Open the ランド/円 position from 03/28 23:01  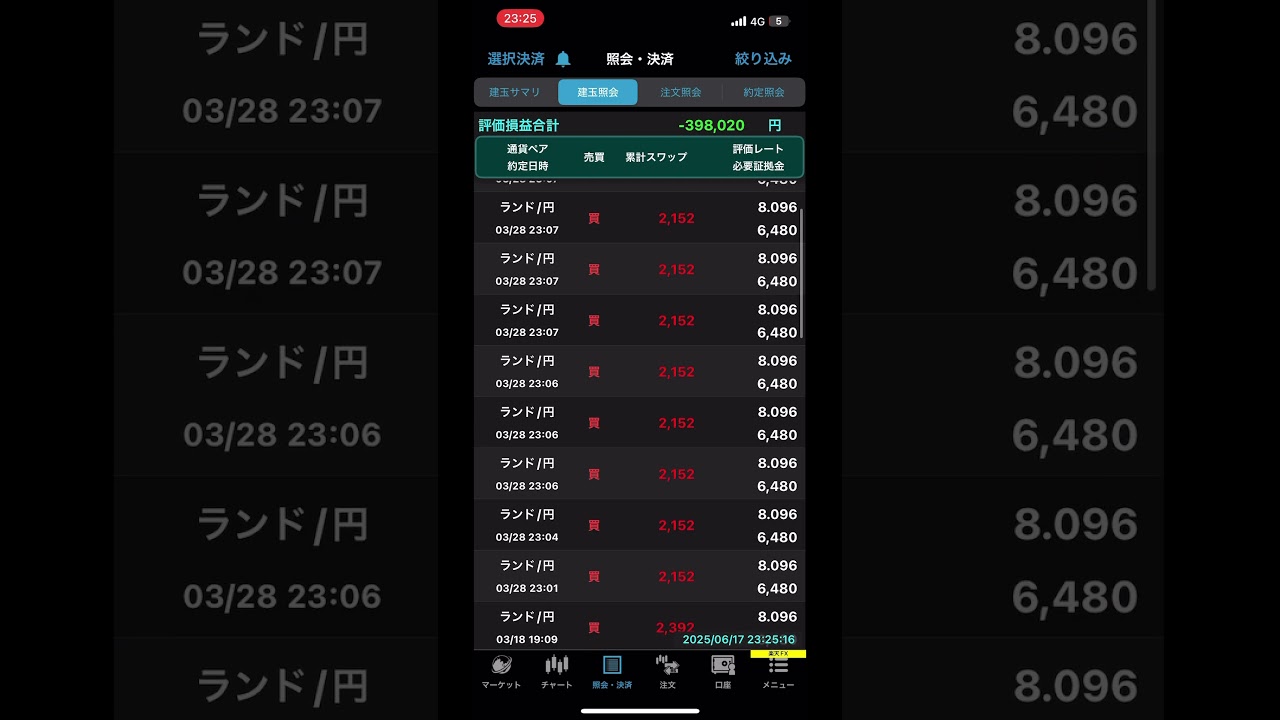(639, 576)
